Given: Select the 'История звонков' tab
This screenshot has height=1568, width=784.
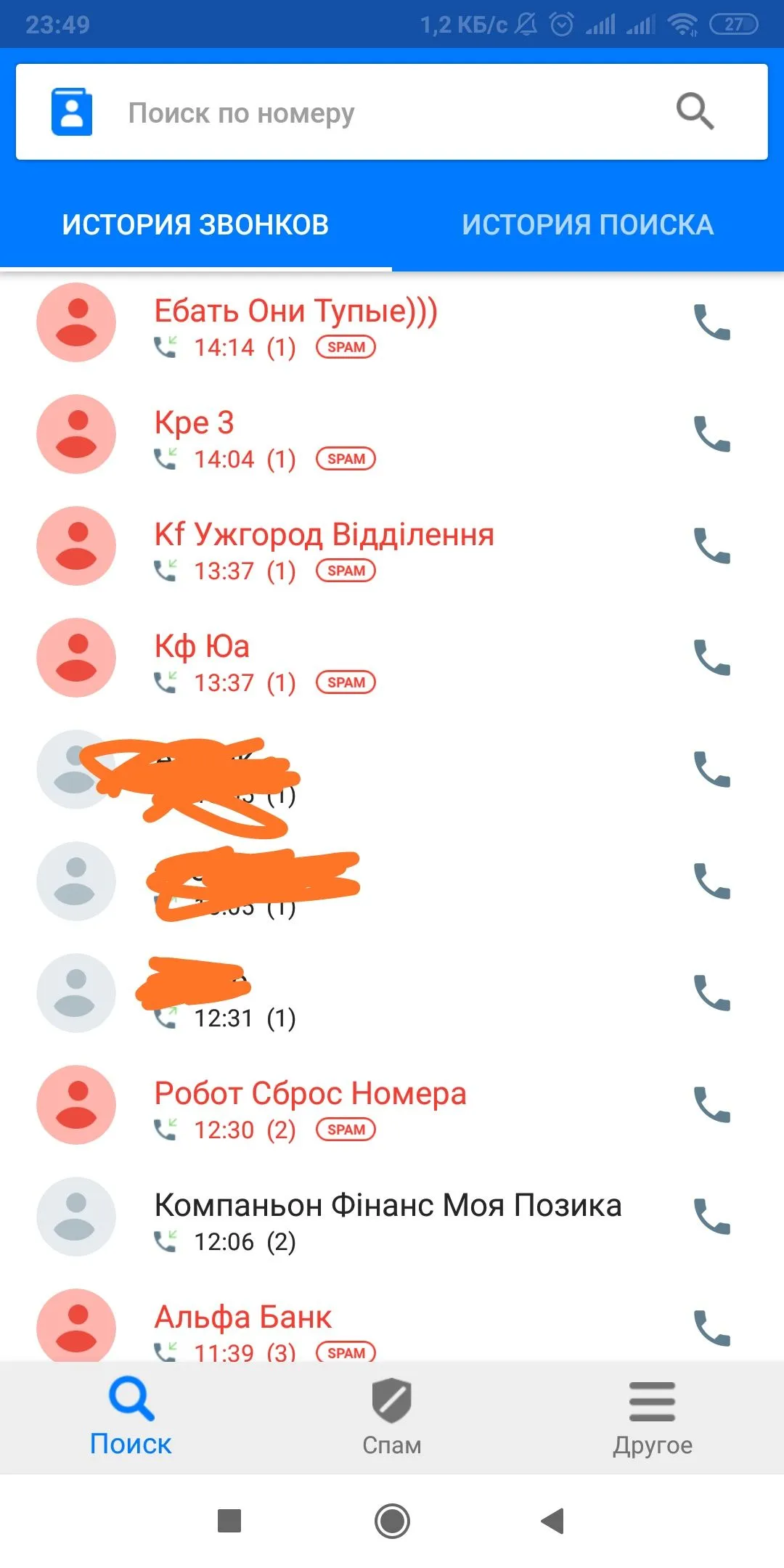Looking at the screenshot, I should [x=195, y=225].
